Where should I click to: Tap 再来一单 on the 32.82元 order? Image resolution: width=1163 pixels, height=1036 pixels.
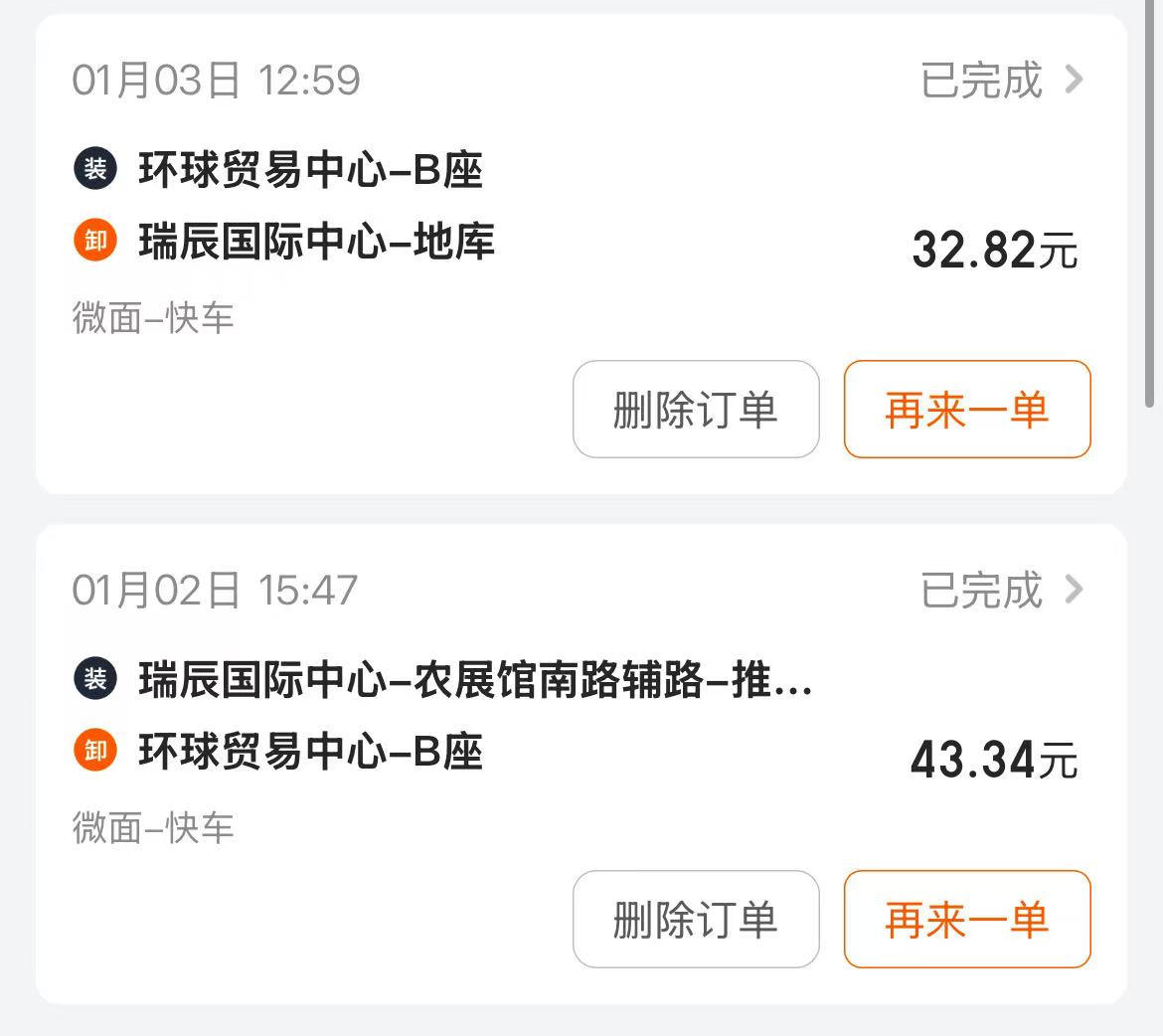(x=967, y=410)
